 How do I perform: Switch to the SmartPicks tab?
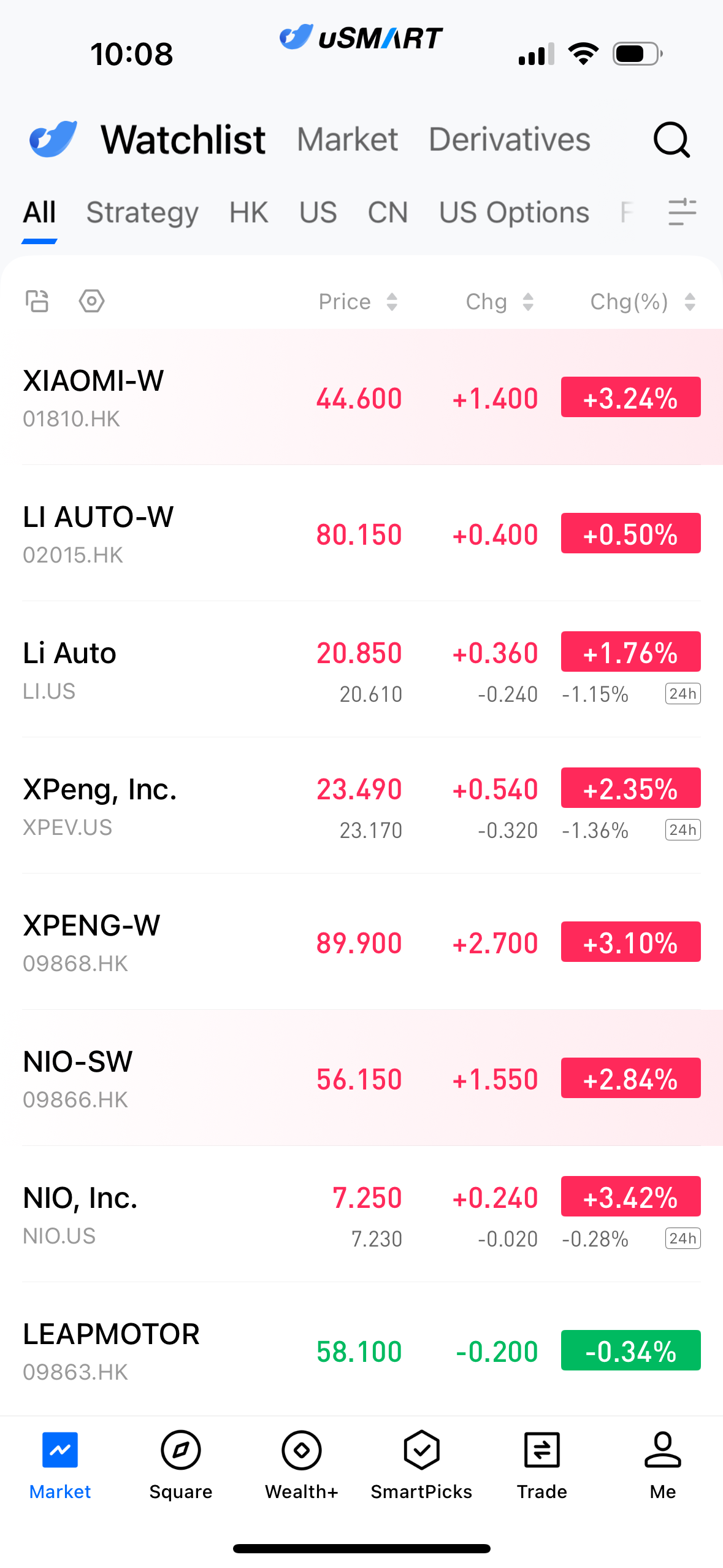pyautogui.click(x=421, y=1464)
